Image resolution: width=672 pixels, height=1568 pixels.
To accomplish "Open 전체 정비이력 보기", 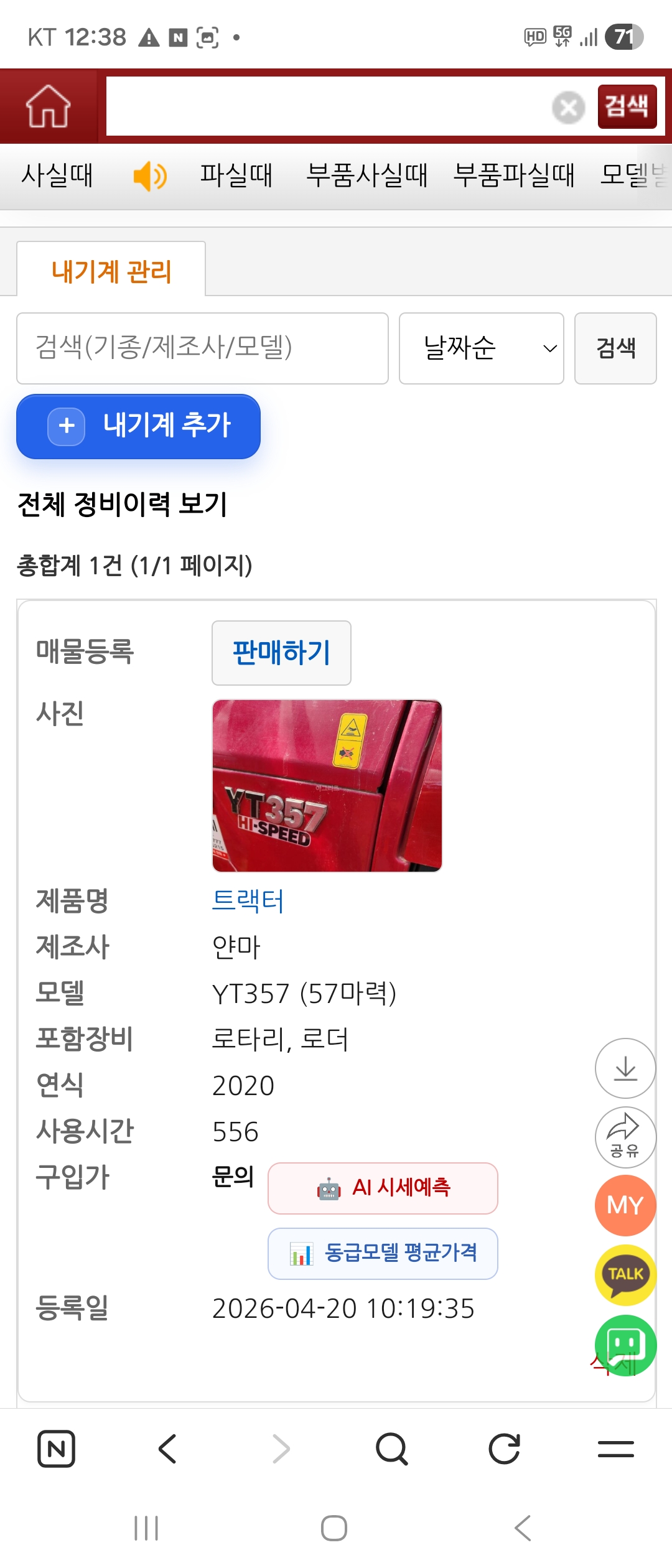I will [122, 504].
